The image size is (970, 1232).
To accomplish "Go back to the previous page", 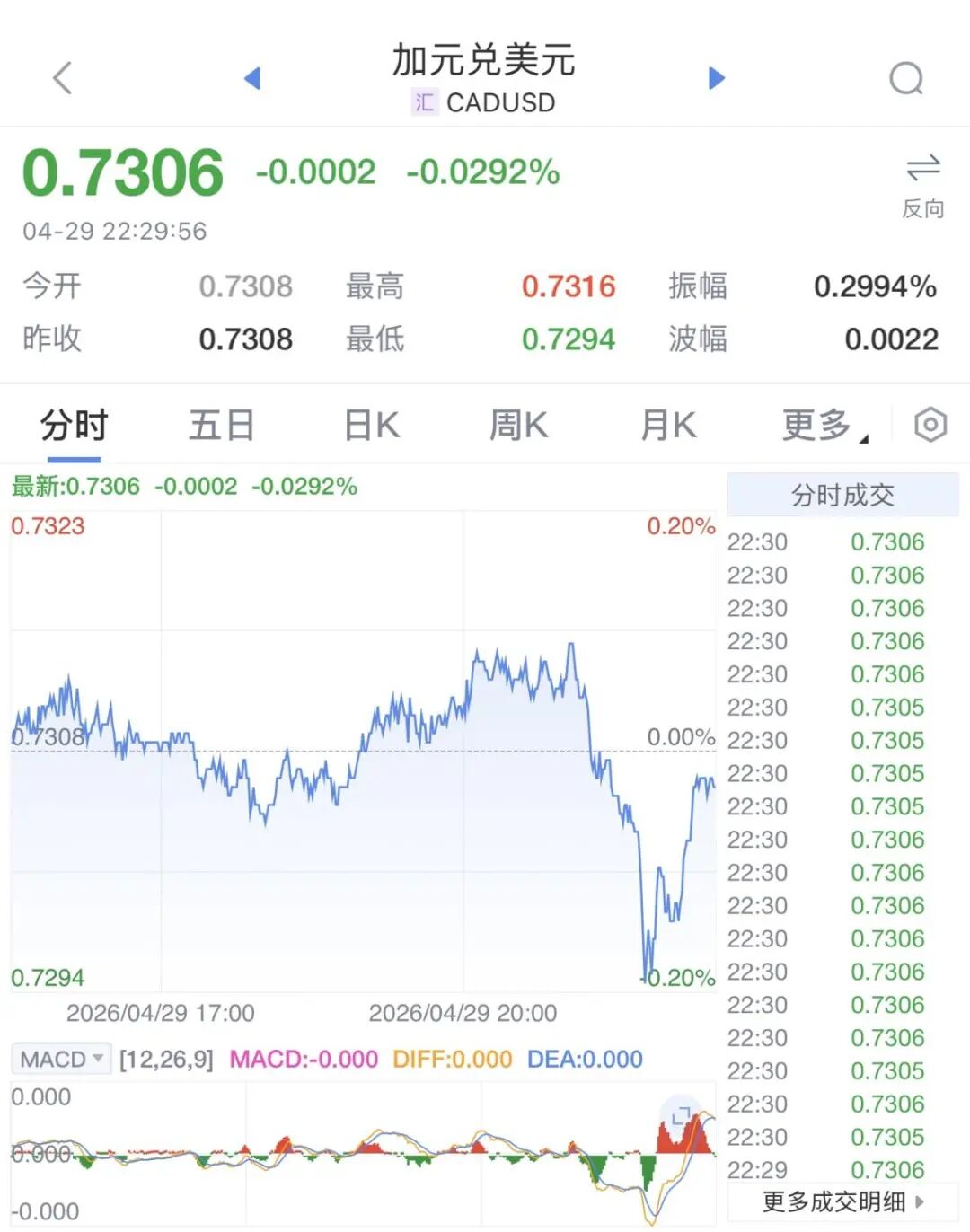I will coord(62,78).
